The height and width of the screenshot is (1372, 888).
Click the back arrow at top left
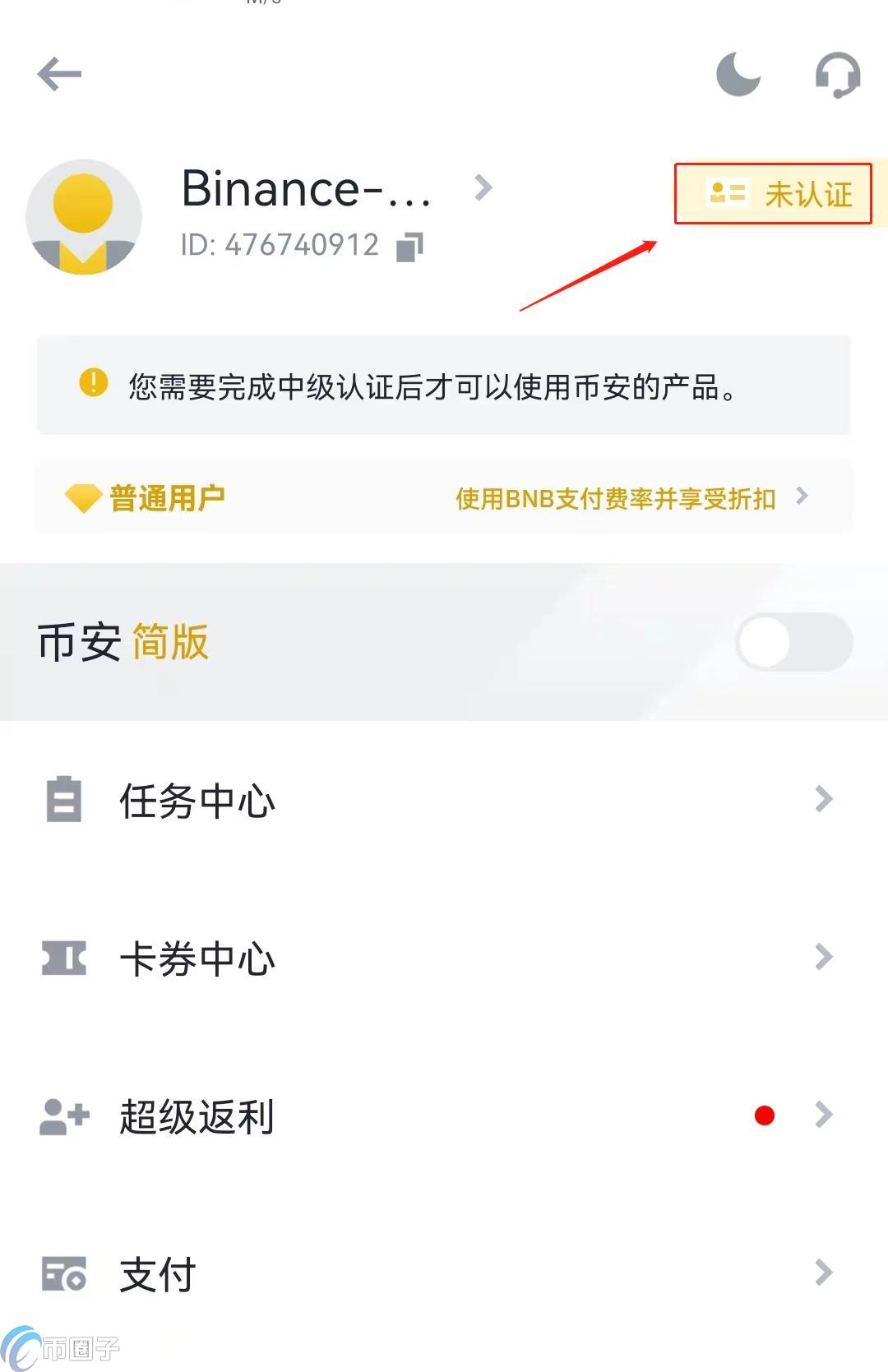point(58,74)
